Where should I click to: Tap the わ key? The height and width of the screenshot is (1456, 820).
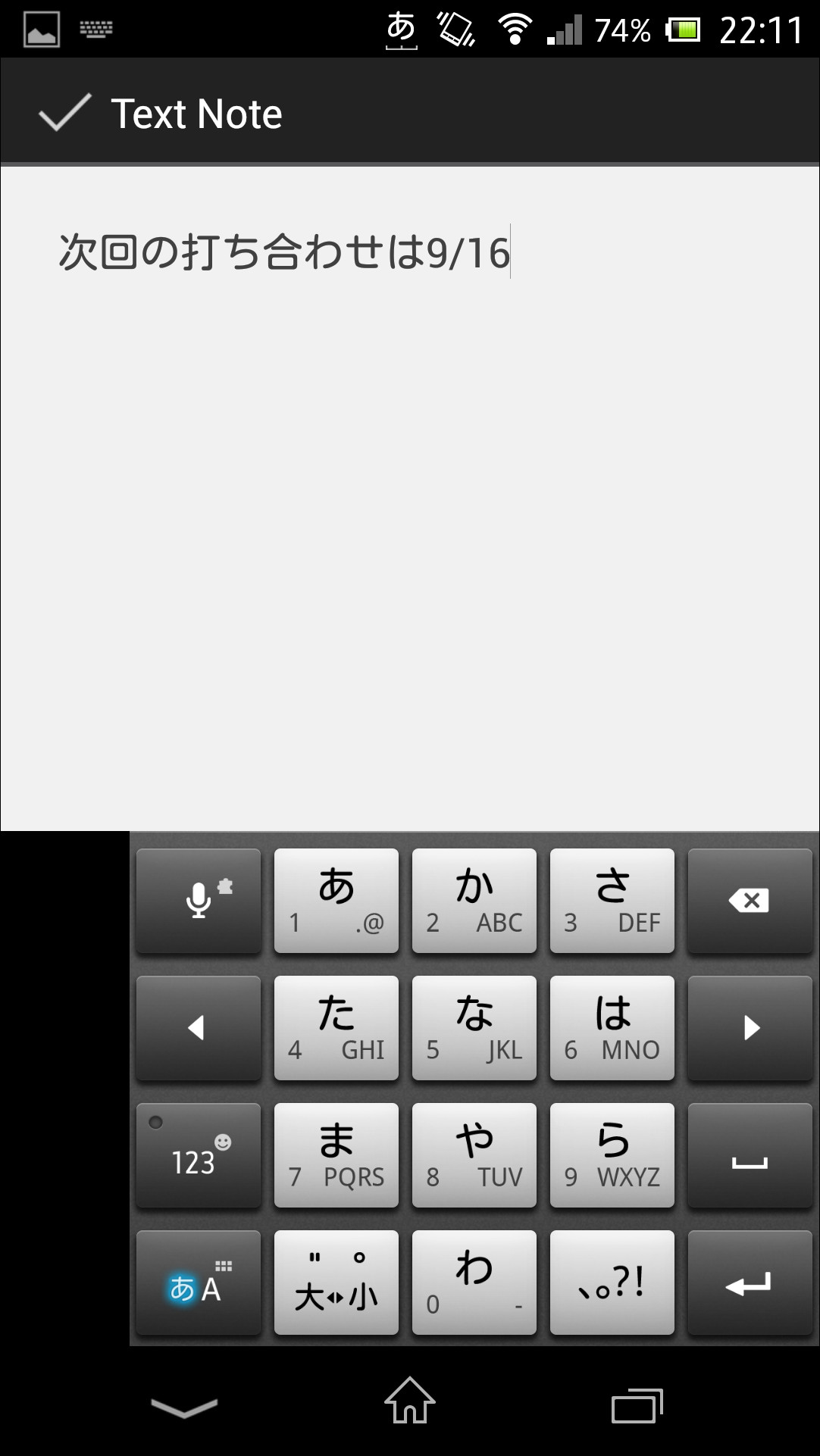click(x=474, y=1283)
